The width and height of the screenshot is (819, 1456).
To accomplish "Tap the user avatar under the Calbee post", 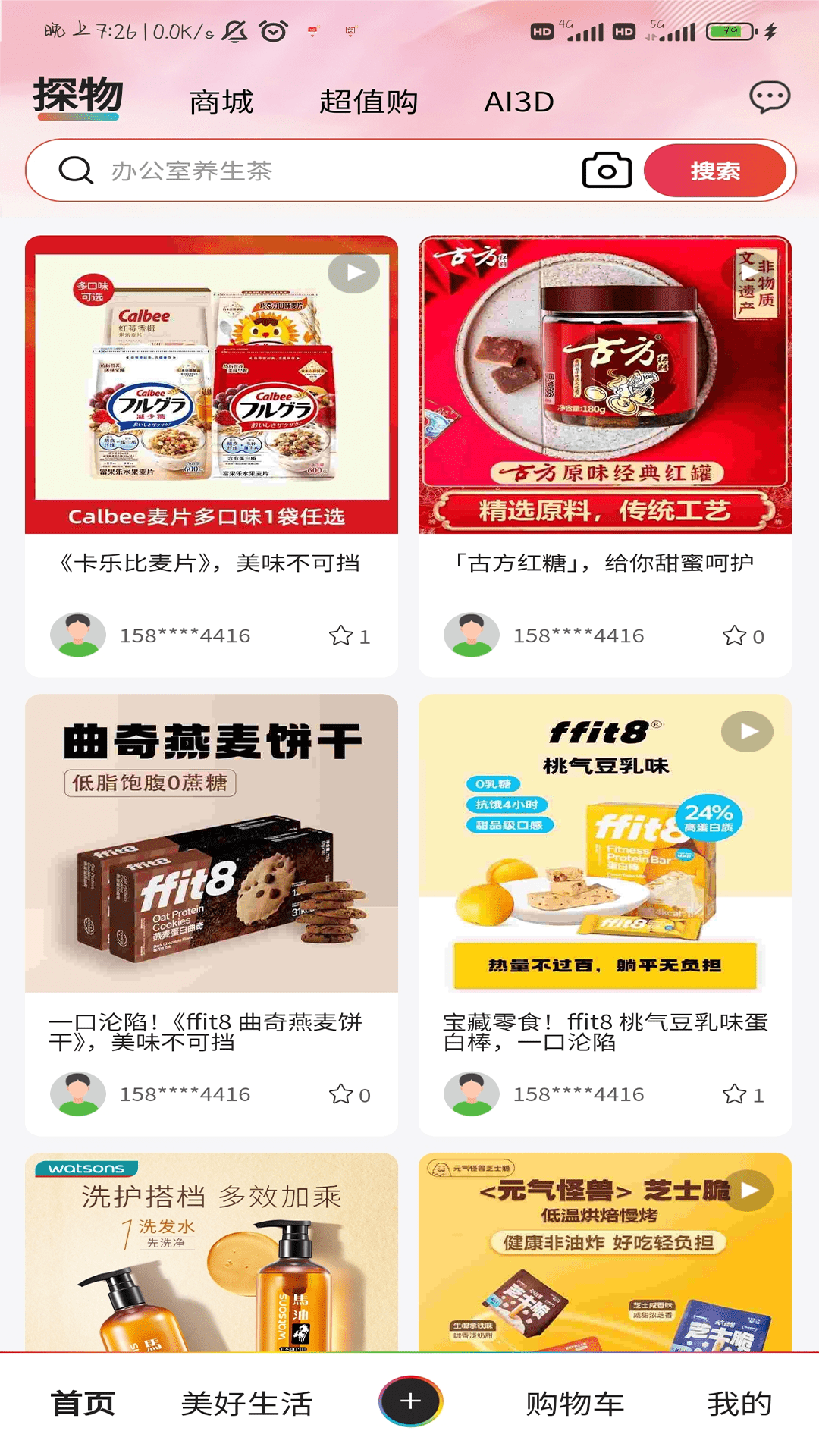I will pos(77,634).
